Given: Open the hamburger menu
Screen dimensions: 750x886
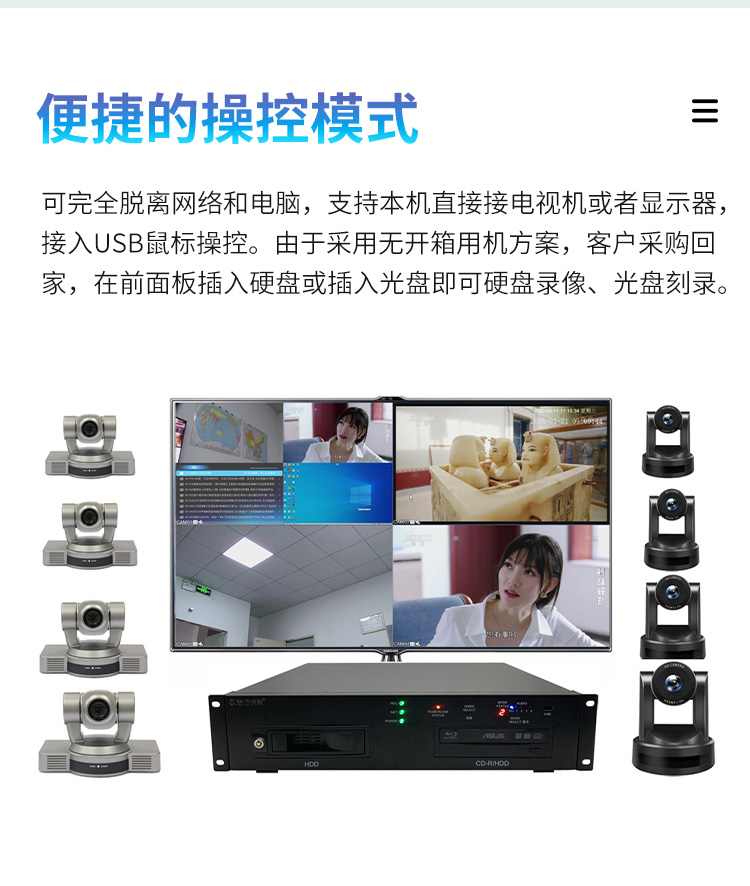Looking at the screenshot, I should click(705, 111).
